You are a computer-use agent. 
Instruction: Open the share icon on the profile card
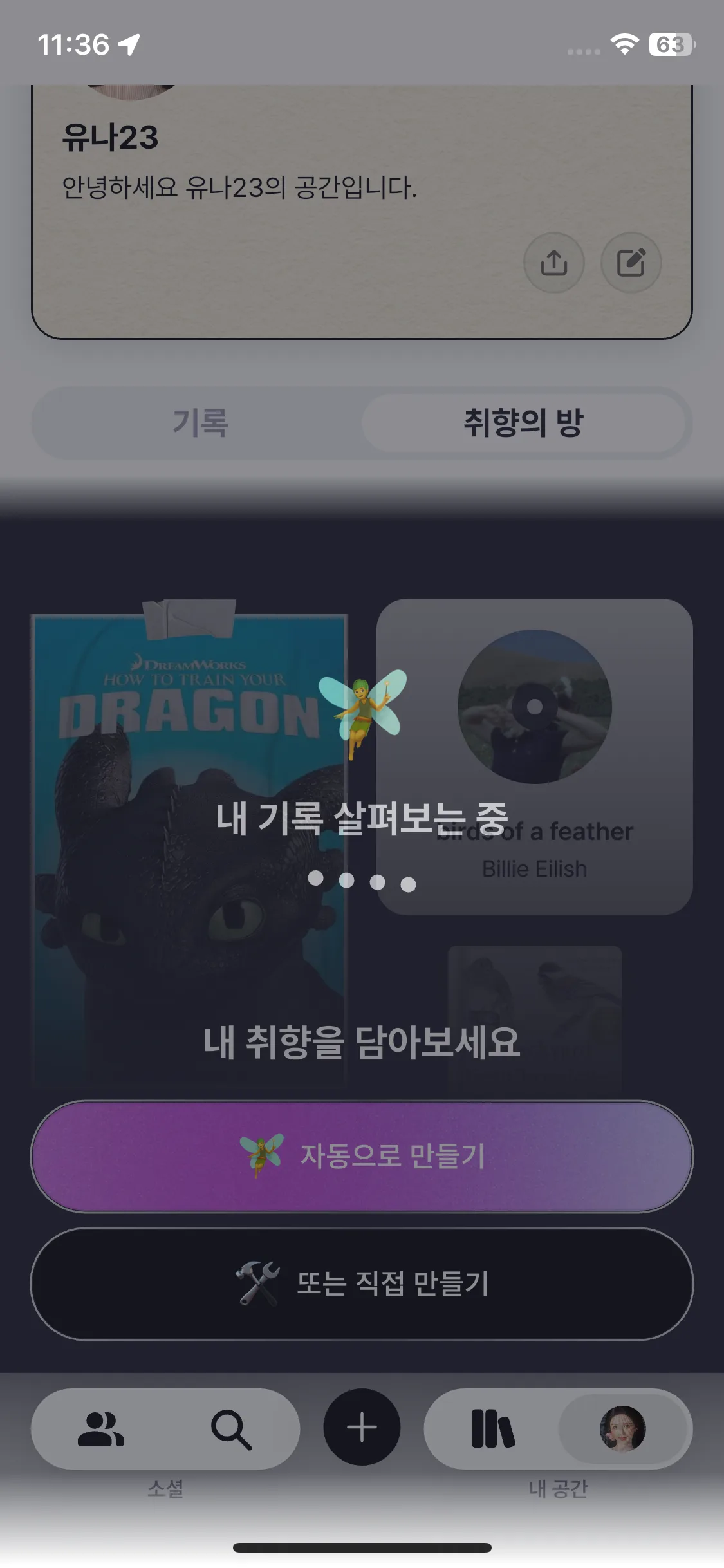[555, 263]
